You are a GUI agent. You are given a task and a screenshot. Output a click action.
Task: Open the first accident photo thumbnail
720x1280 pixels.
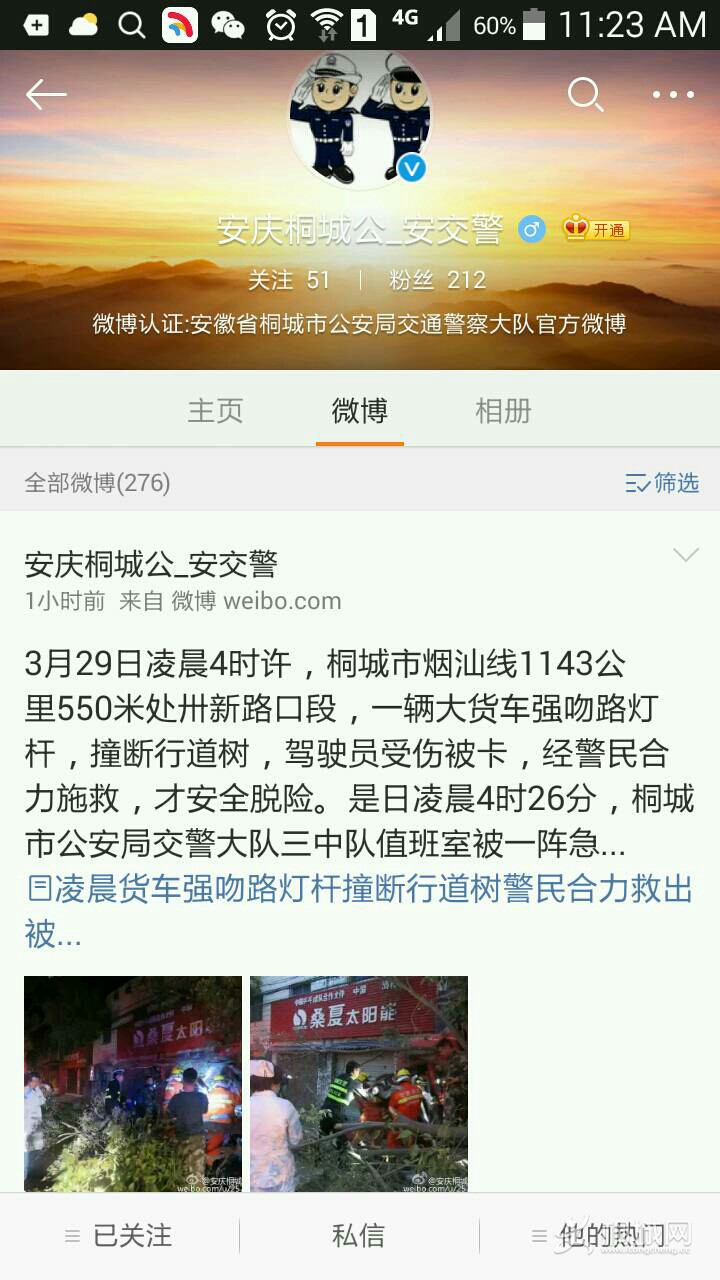click(x=133, y=1084)
